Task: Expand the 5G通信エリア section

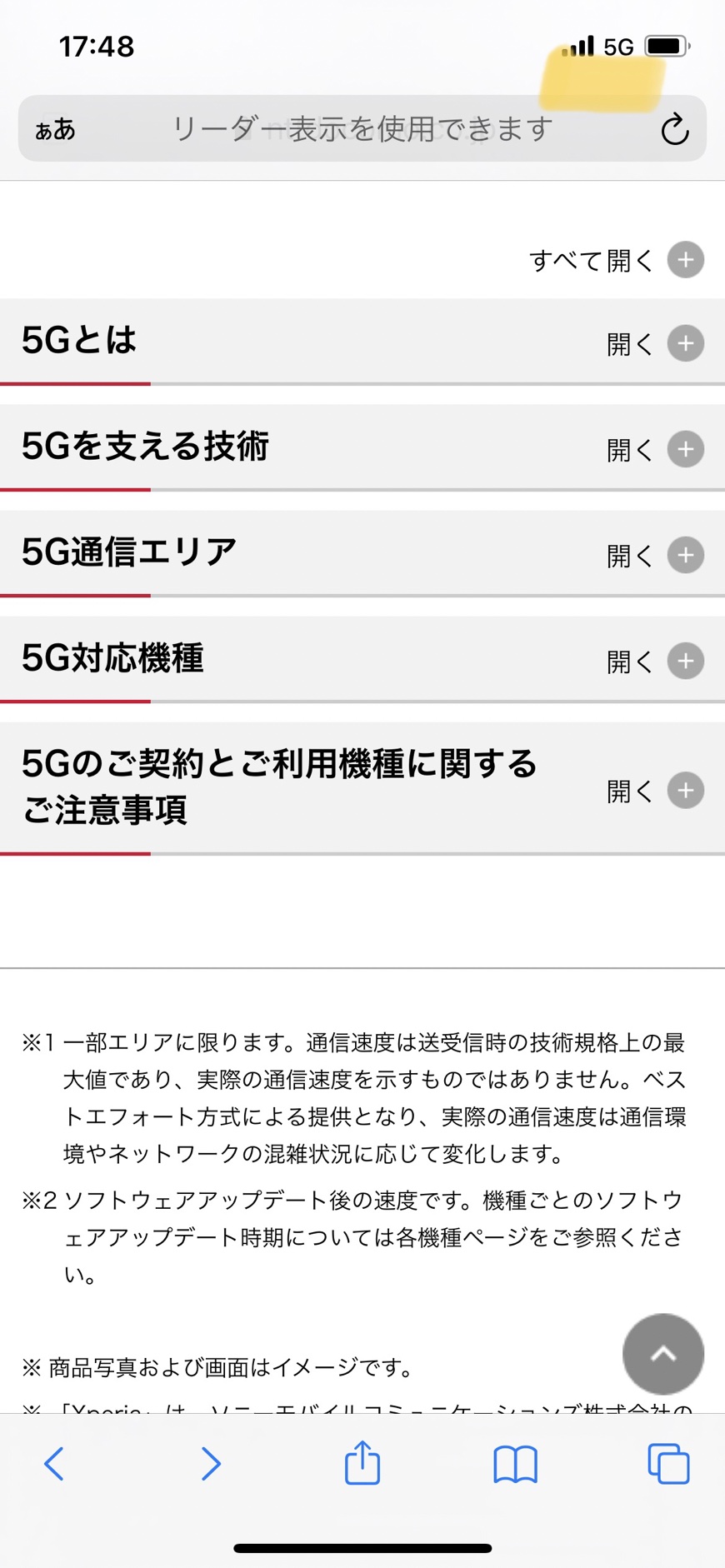Action: (x=362, y=554)
